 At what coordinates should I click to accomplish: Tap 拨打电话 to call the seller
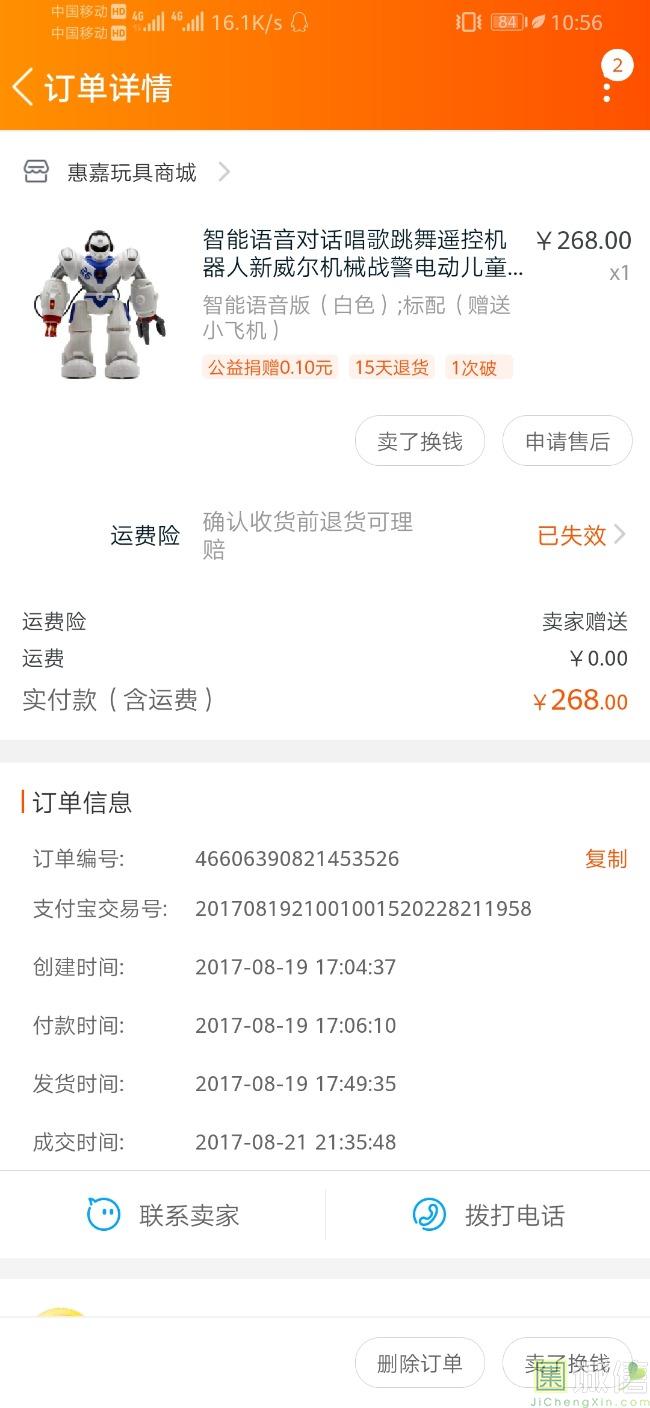(x=488, y=1215)
